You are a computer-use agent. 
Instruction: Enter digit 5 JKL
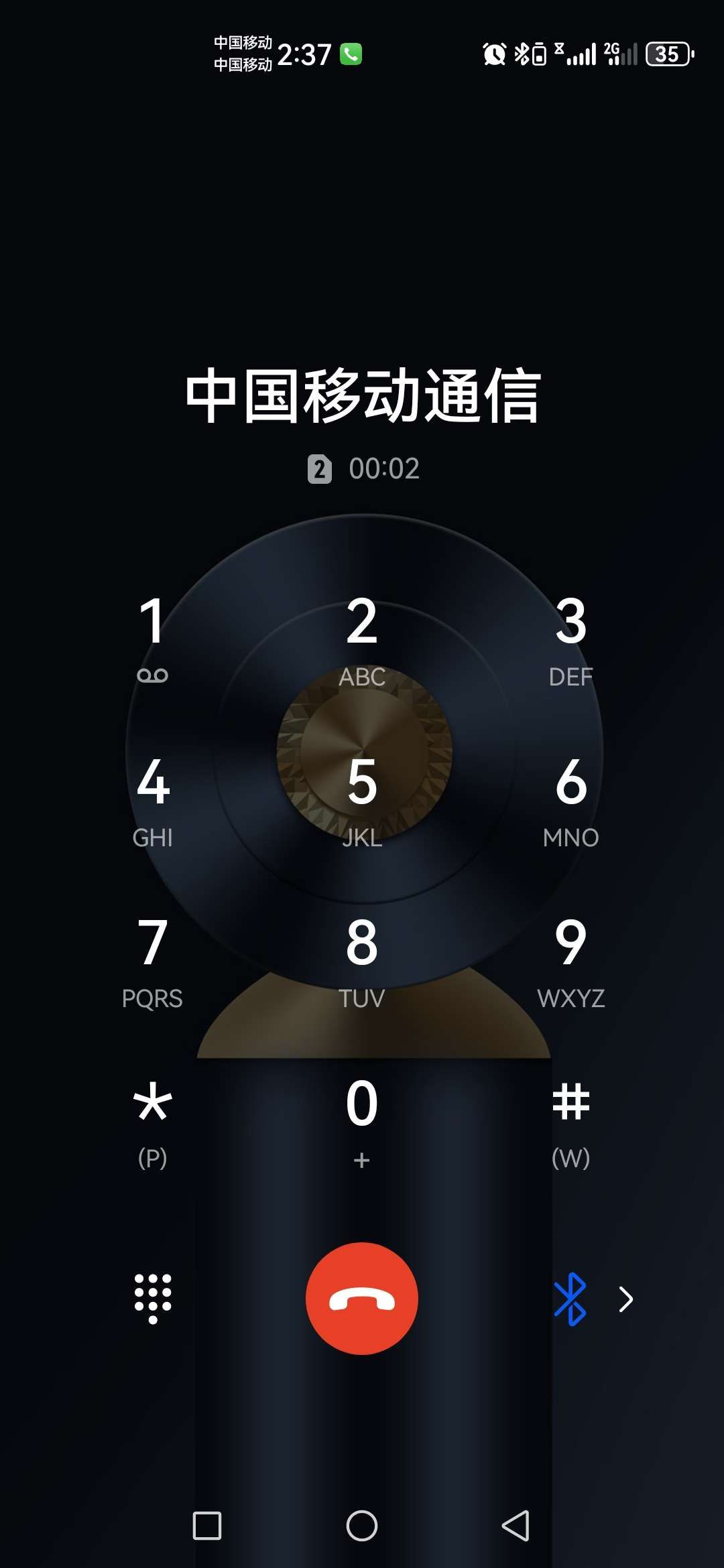coord(362,797)
